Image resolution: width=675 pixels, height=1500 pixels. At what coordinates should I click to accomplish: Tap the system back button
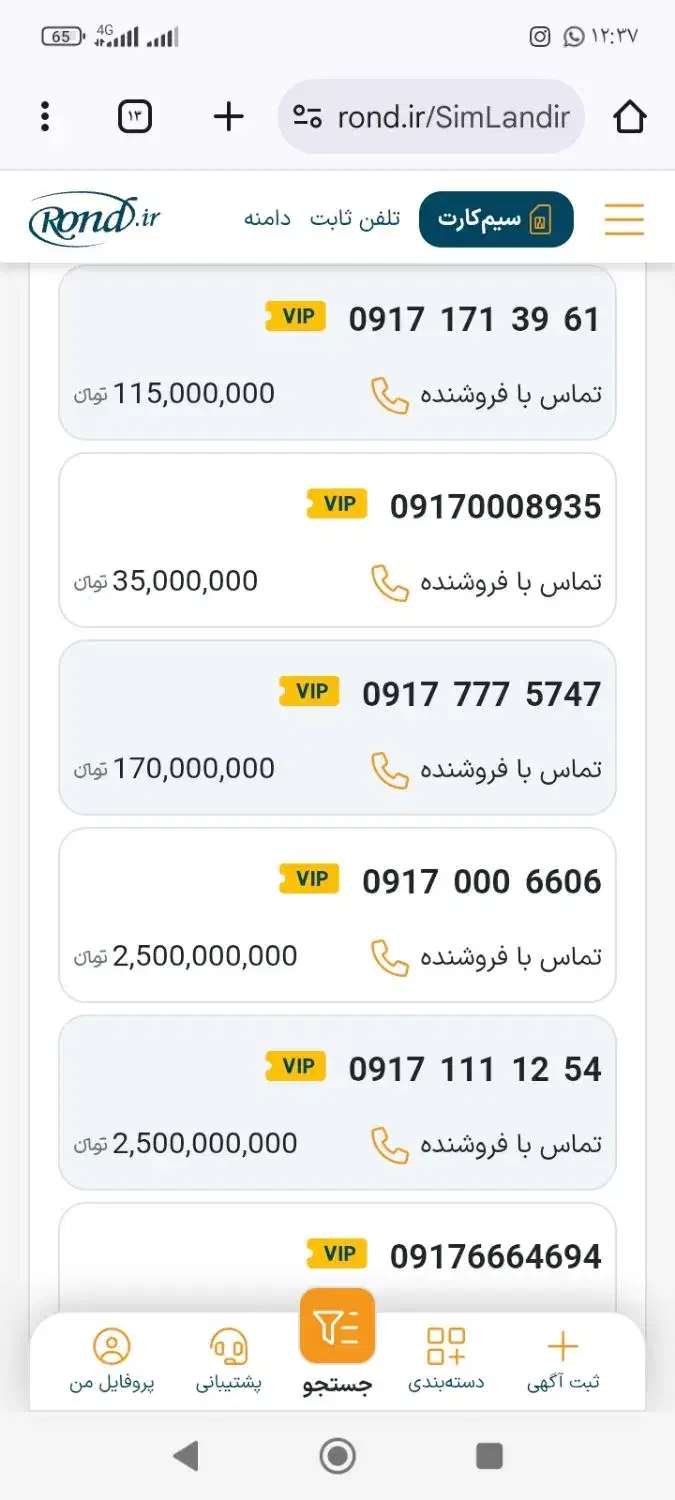pos(186,1456)
